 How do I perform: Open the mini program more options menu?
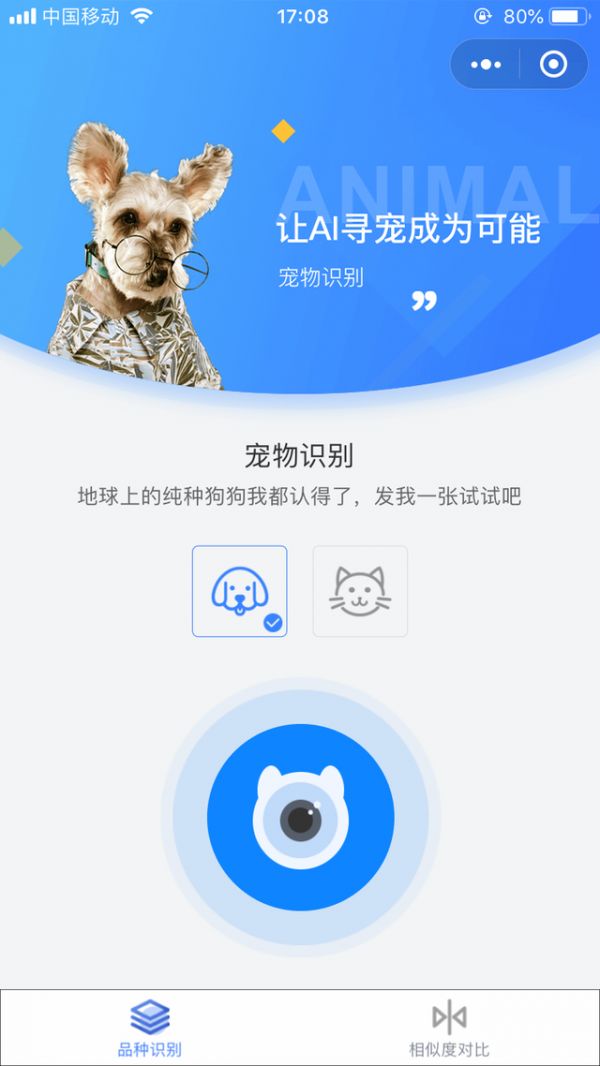486,65
